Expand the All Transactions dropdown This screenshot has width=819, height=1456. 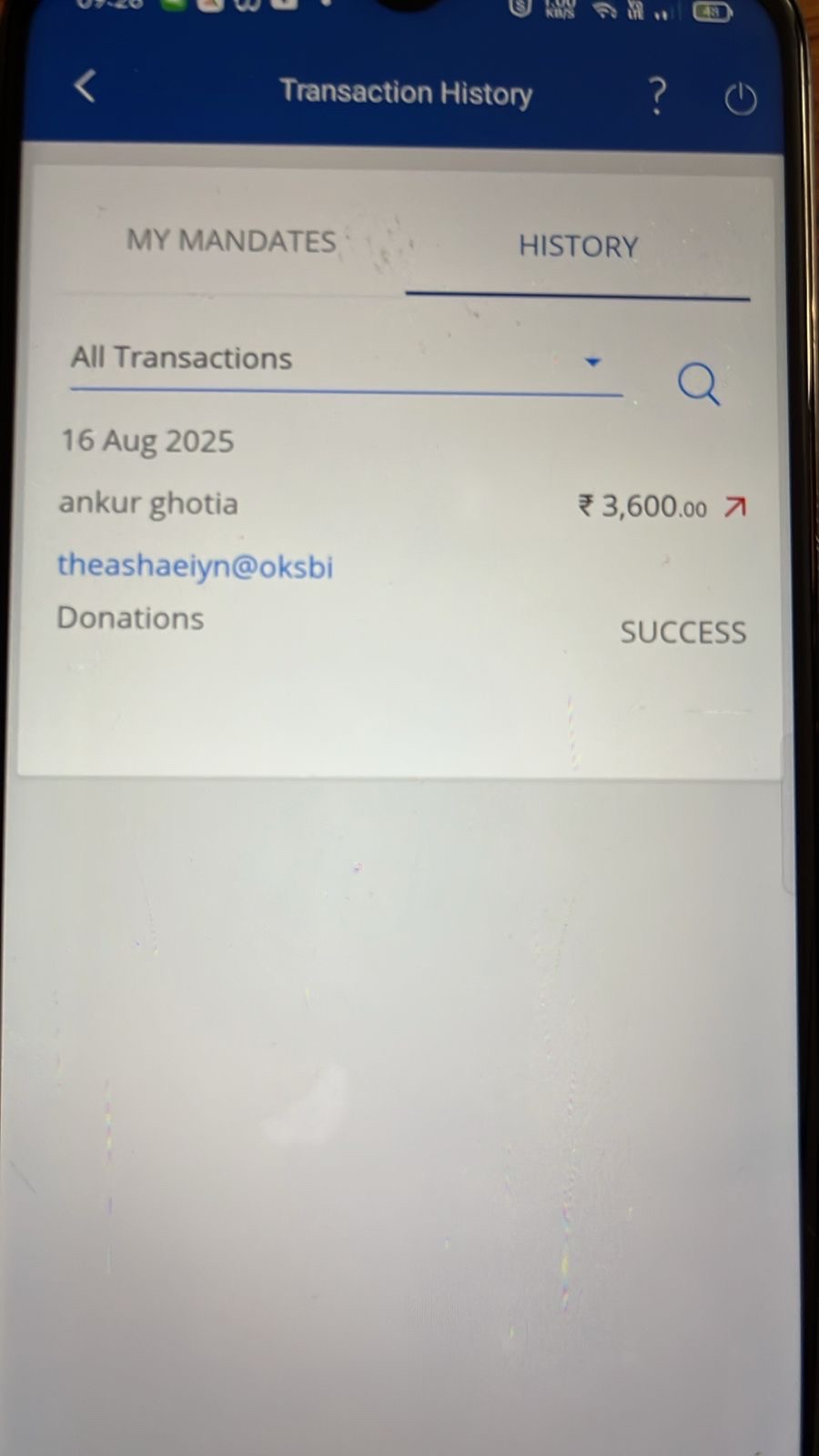coord(346,360)
